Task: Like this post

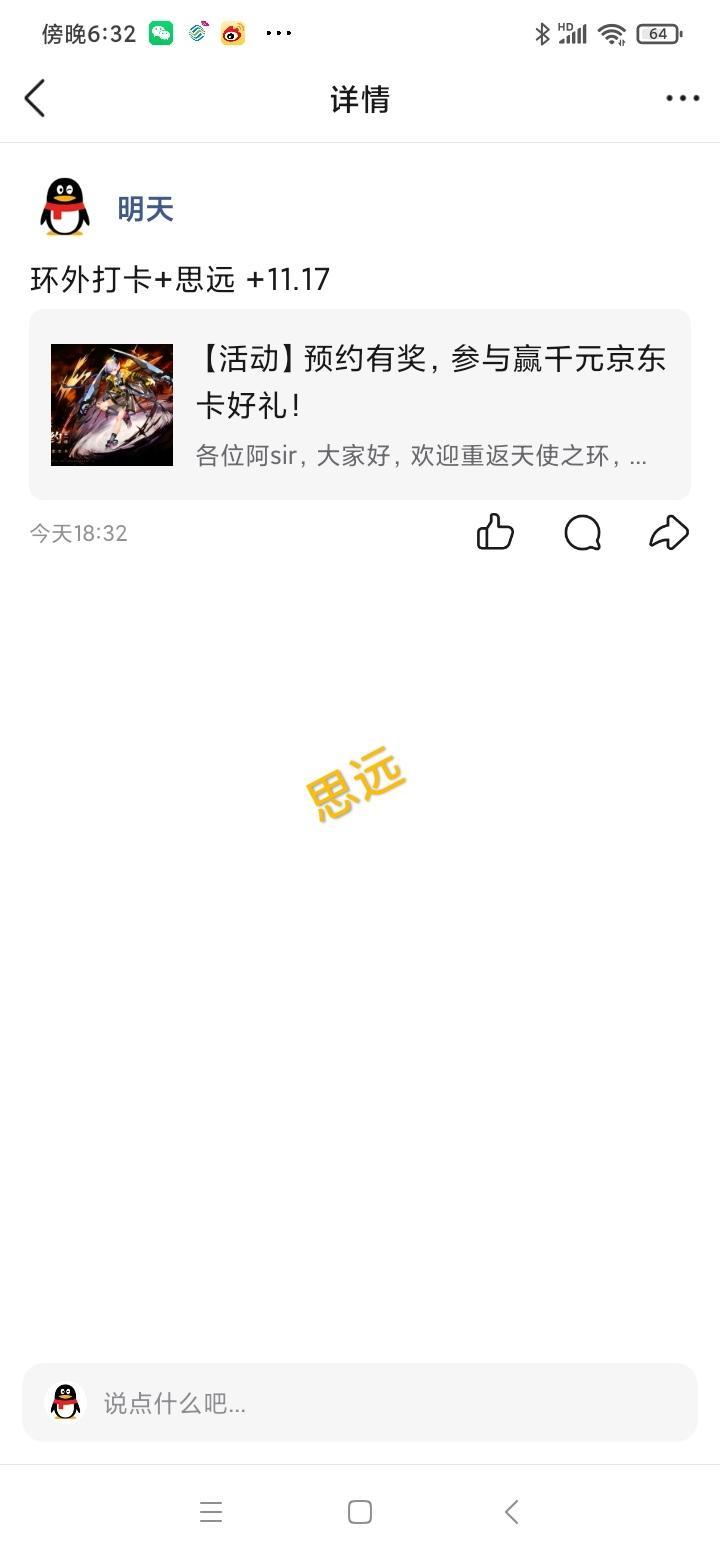Action: [x=495, y=532]
